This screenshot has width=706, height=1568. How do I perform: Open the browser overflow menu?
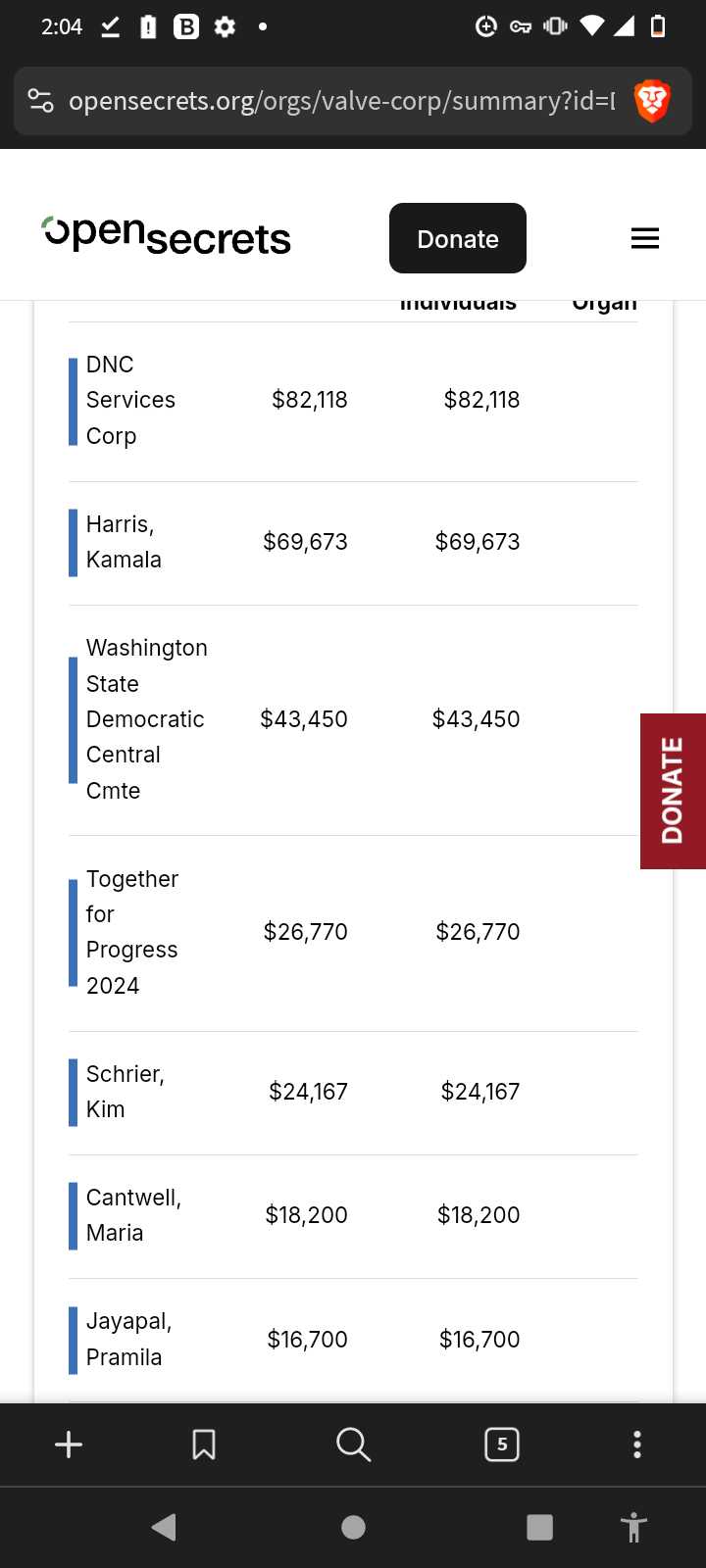[637, 1445]
